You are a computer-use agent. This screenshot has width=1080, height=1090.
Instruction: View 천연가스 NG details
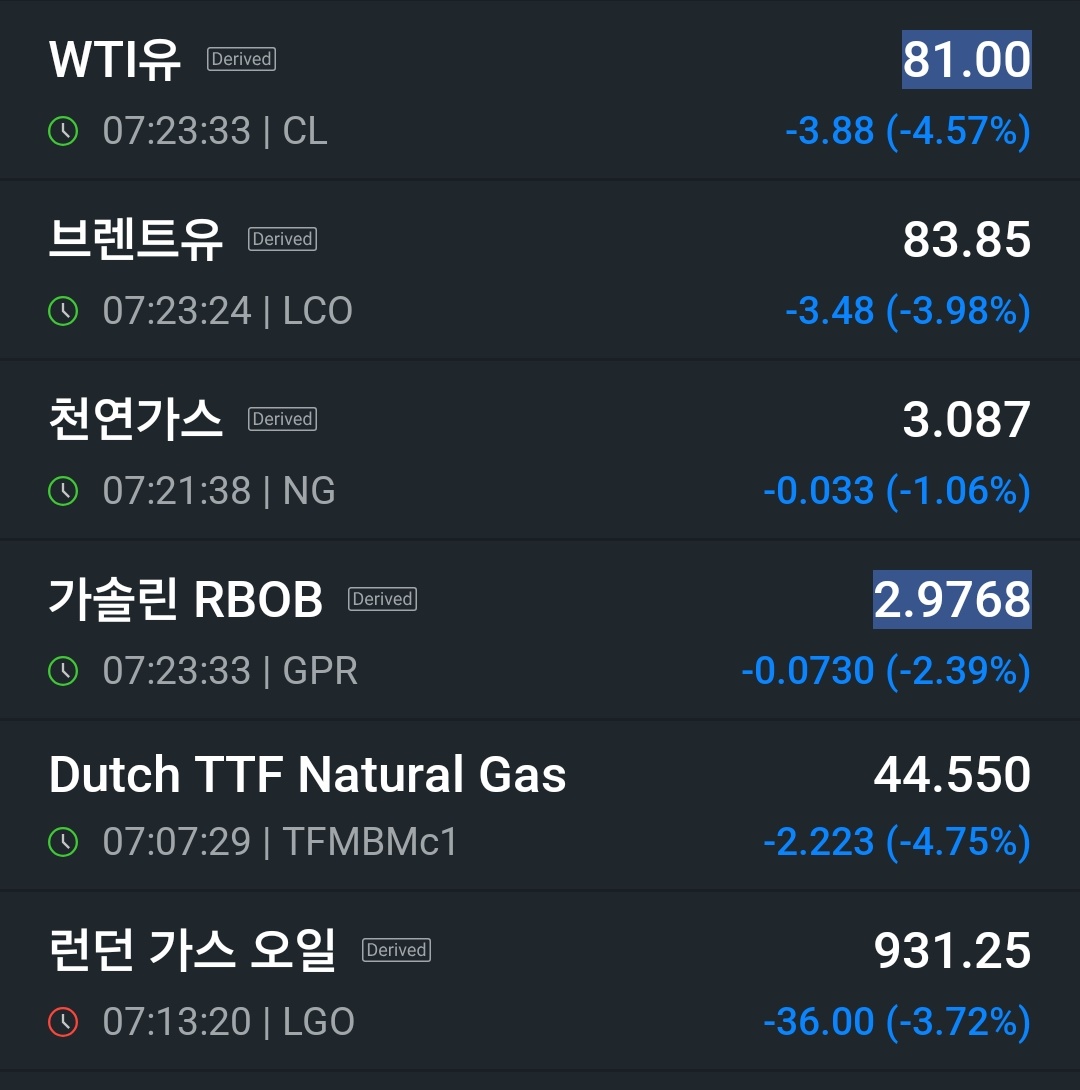(x=540, y=450)
